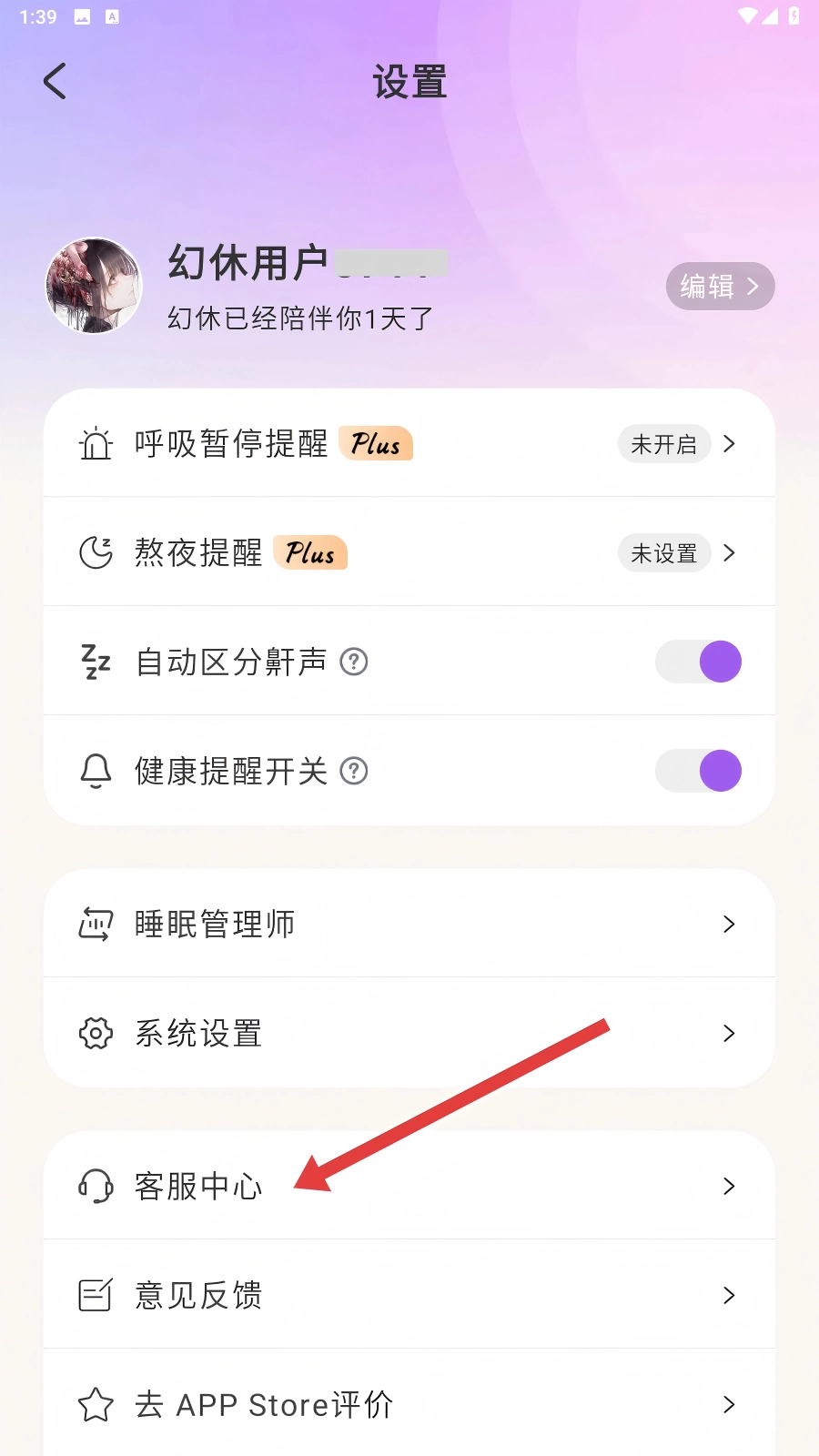Open 睡眠管理师

(409, 924)
